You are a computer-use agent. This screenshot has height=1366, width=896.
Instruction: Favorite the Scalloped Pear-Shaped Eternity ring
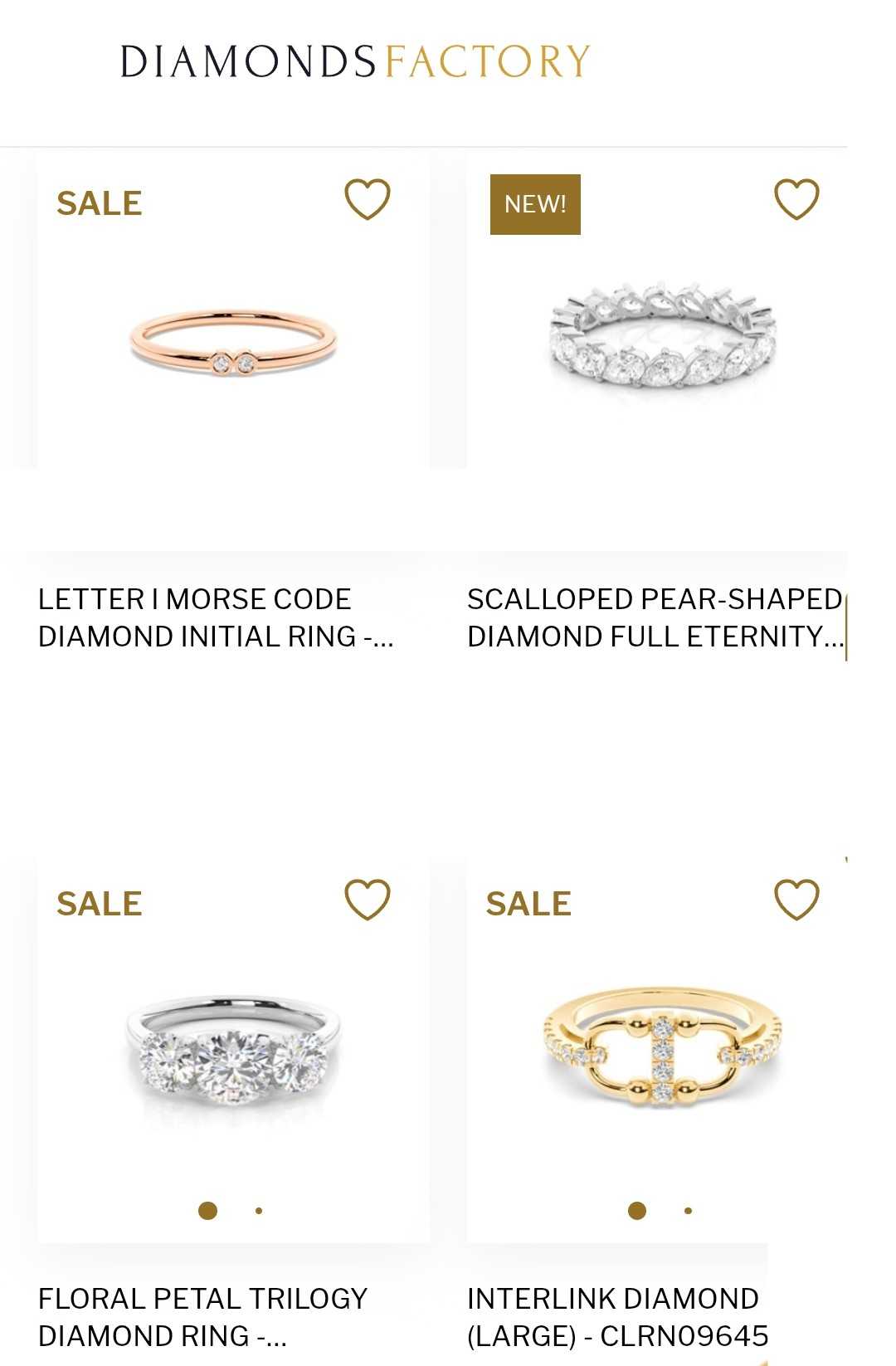coord(796,200)
